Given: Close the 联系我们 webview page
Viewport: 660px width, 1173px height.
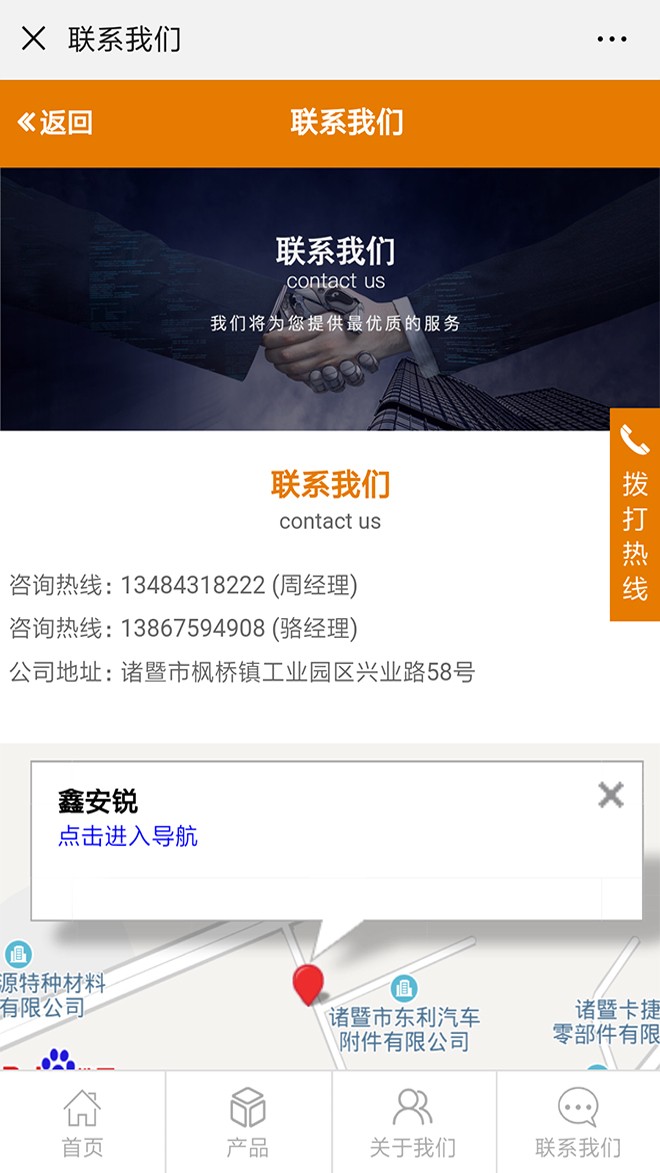Looking at the screenshot, I should click(x=33, y=39).
